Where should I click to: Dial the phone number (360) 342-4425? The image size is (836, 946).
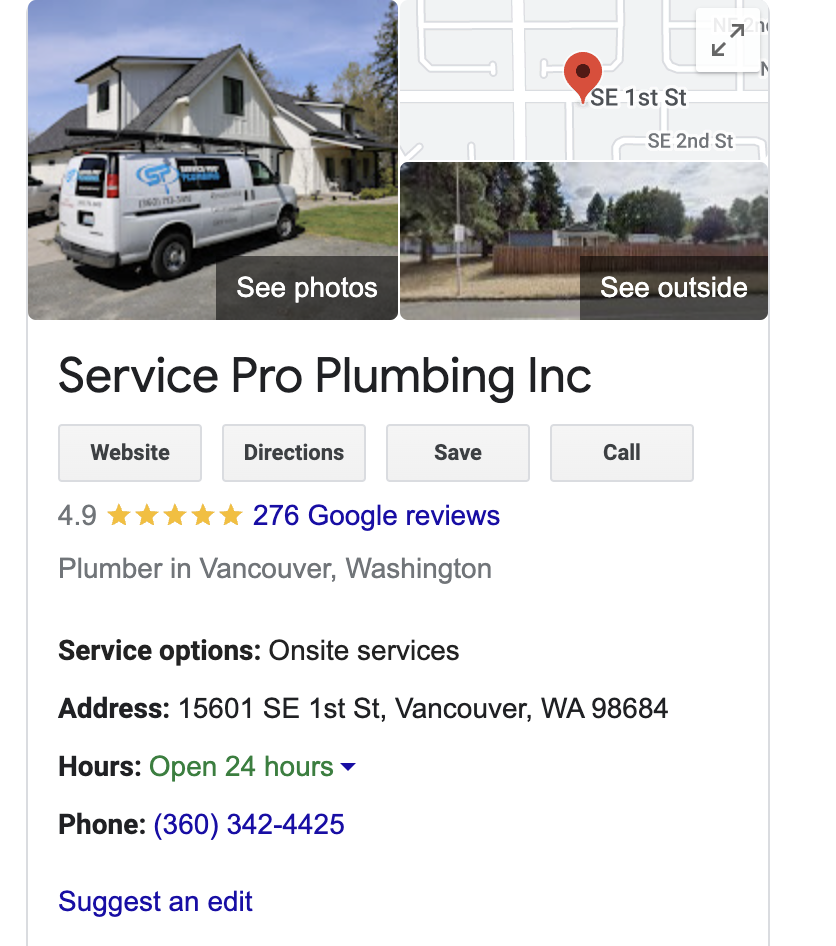pos(249,825)
